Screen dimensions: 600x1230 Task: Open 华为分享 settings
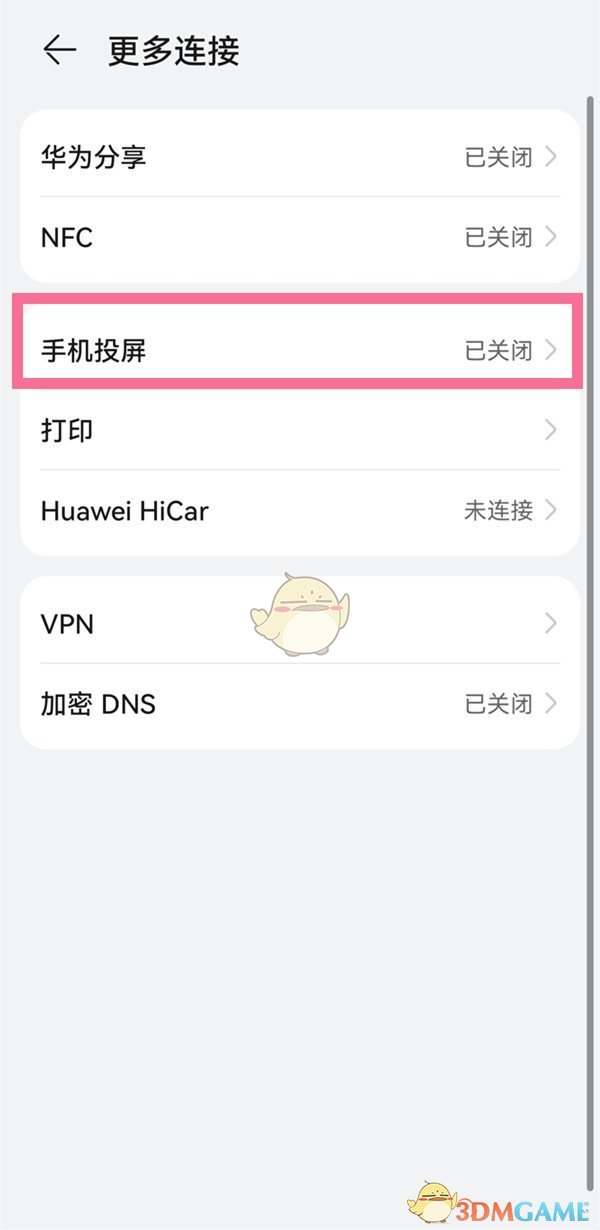299,157
